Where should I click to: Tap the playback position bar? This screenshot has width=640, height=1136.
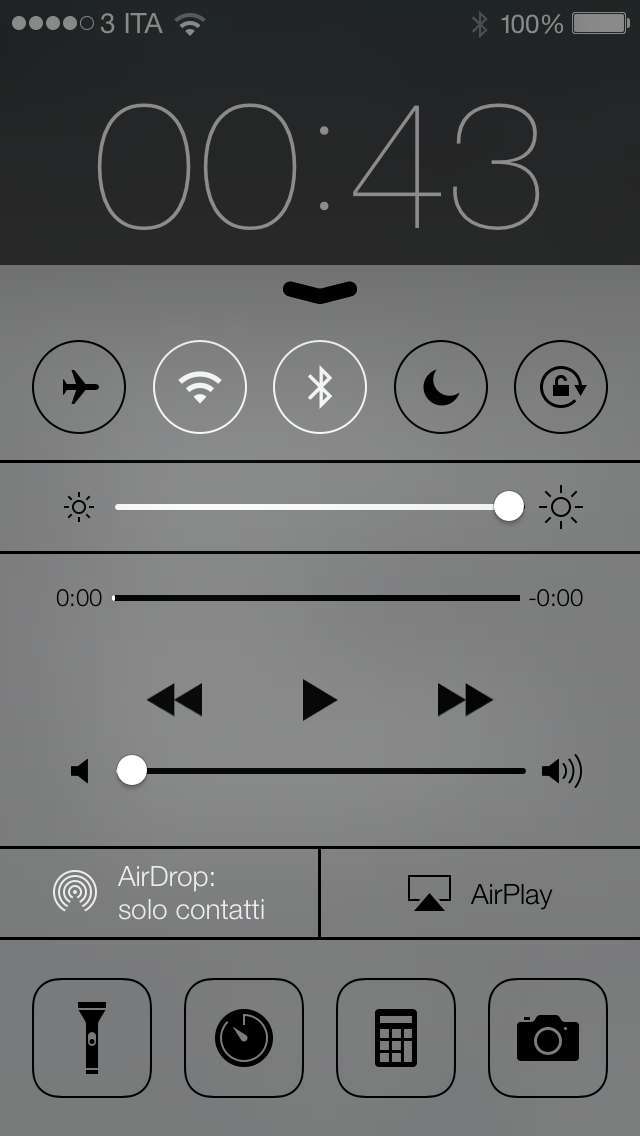pos(317,598)
